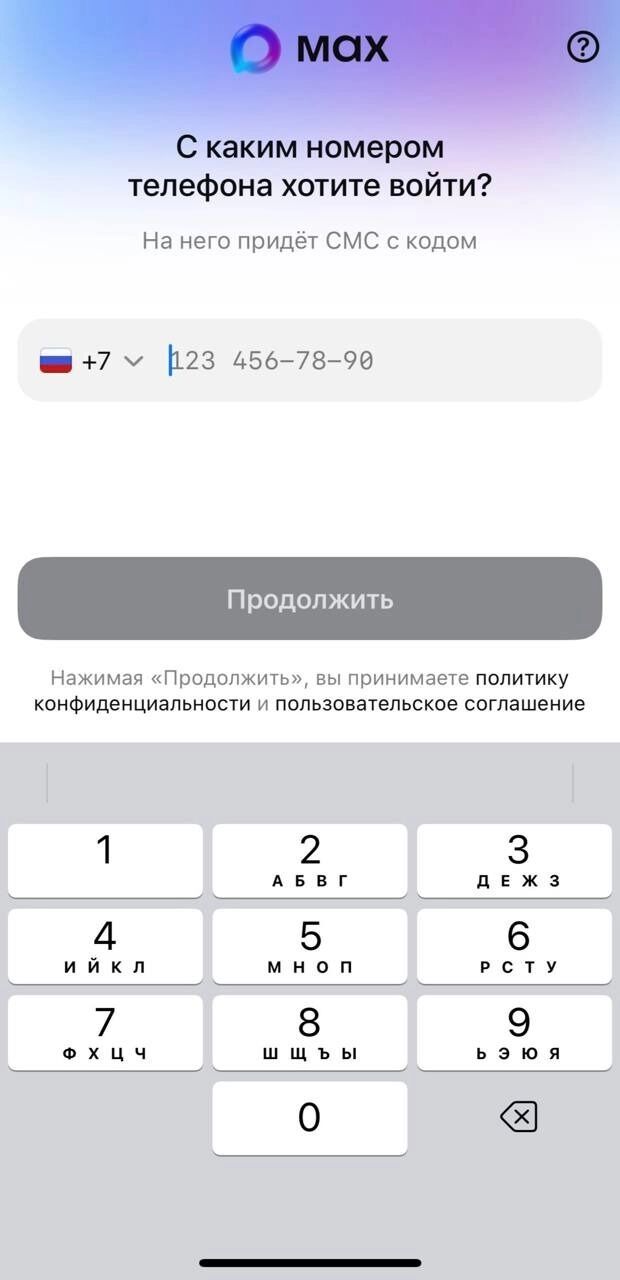Open the help question mark icon

583,47
